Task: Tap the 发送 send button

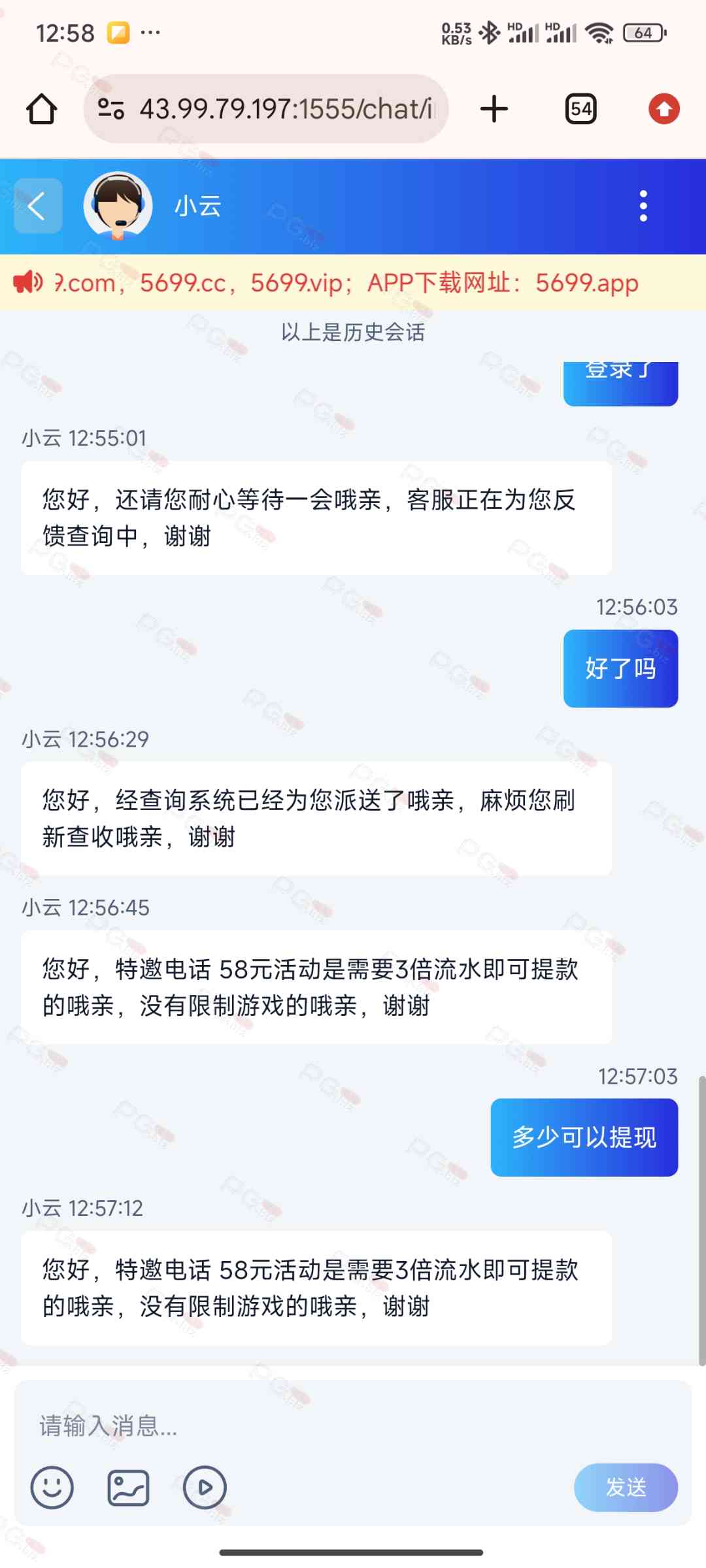Action: (x=625, y=1488)
